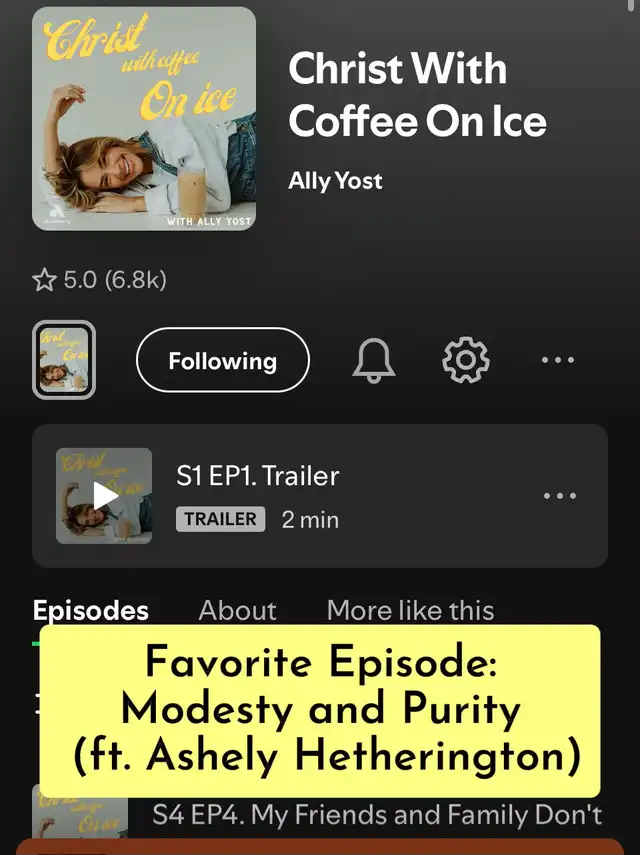Viewport: 640px width, 855px height.
Task: Open more options for the Trailer episode
Action: [559, 496]
